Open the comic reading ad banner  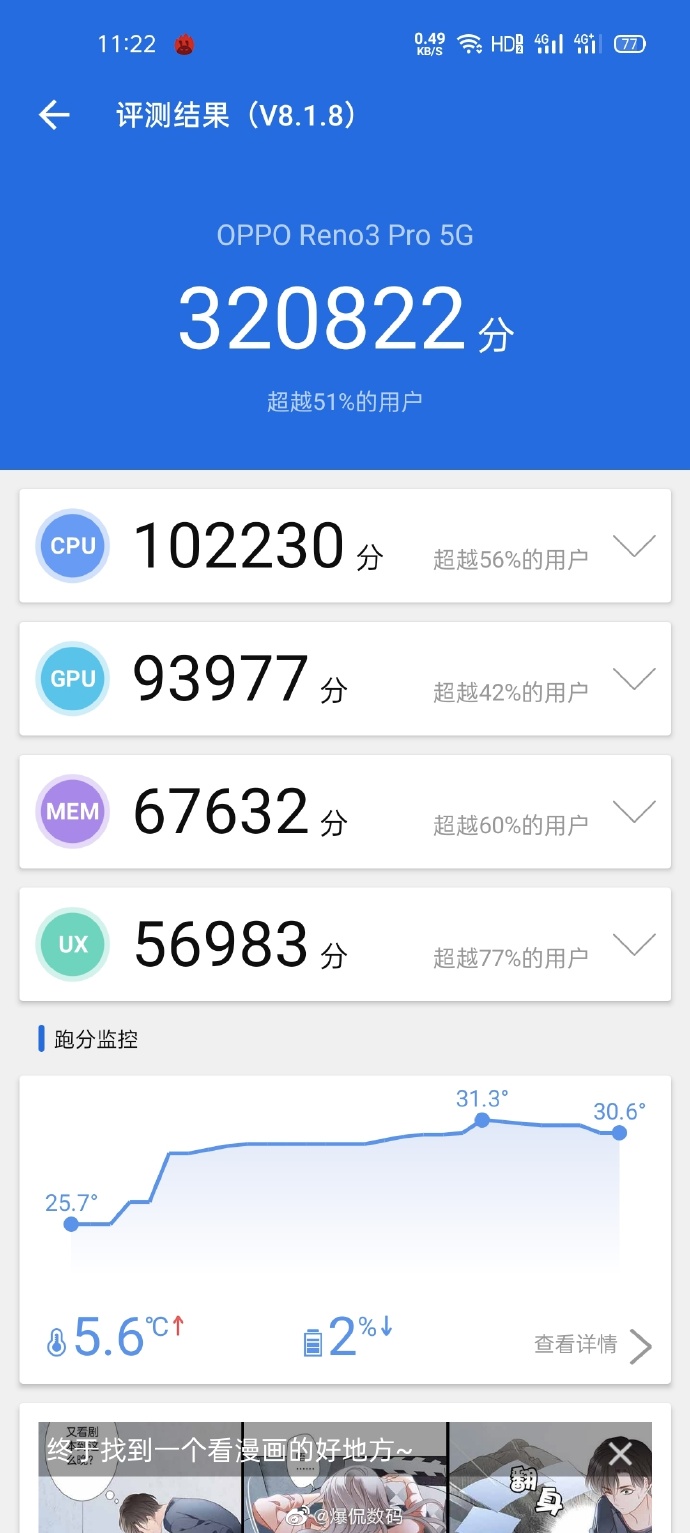pyautogui.click(x=300, y=1490)
